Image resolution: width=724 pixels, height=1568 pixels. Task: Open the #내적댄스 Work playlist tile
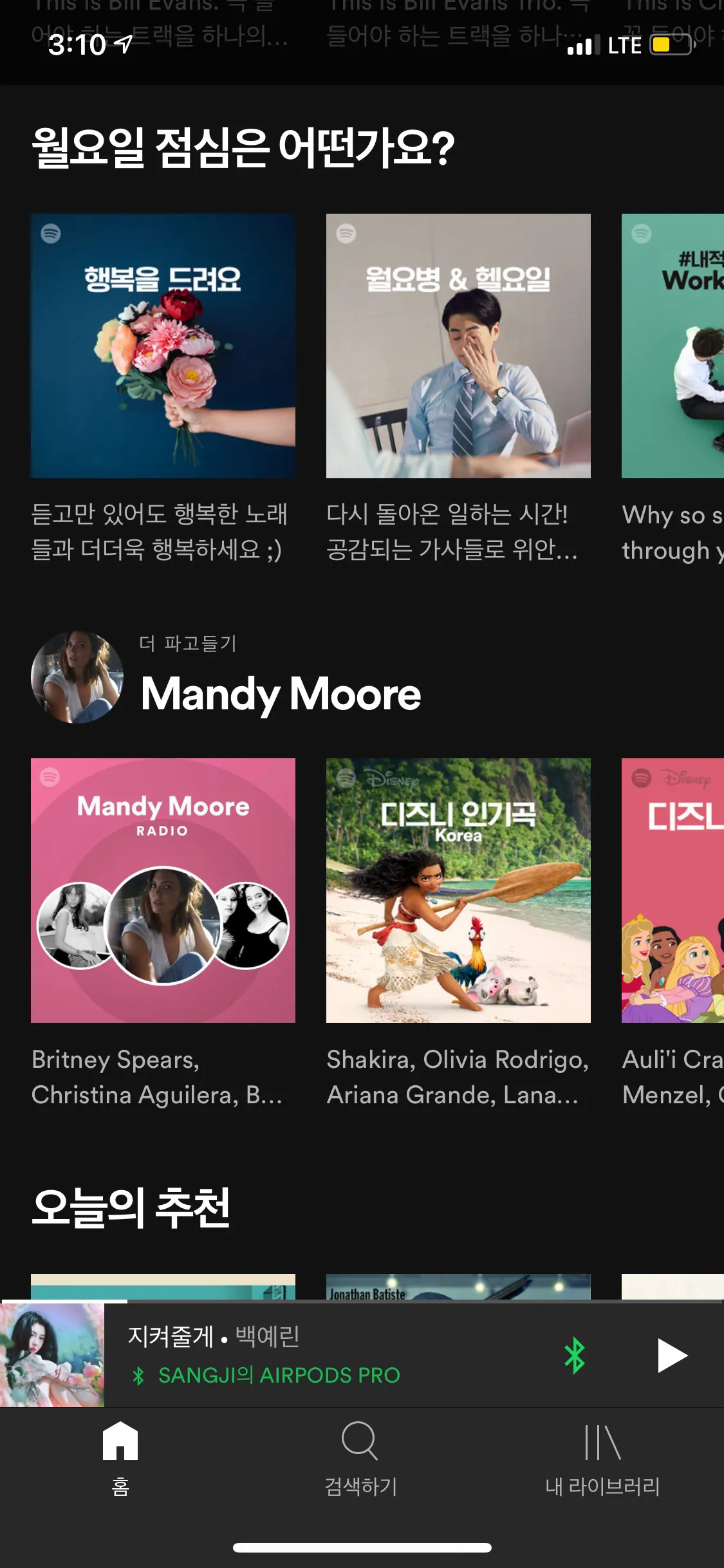[673, 346]
